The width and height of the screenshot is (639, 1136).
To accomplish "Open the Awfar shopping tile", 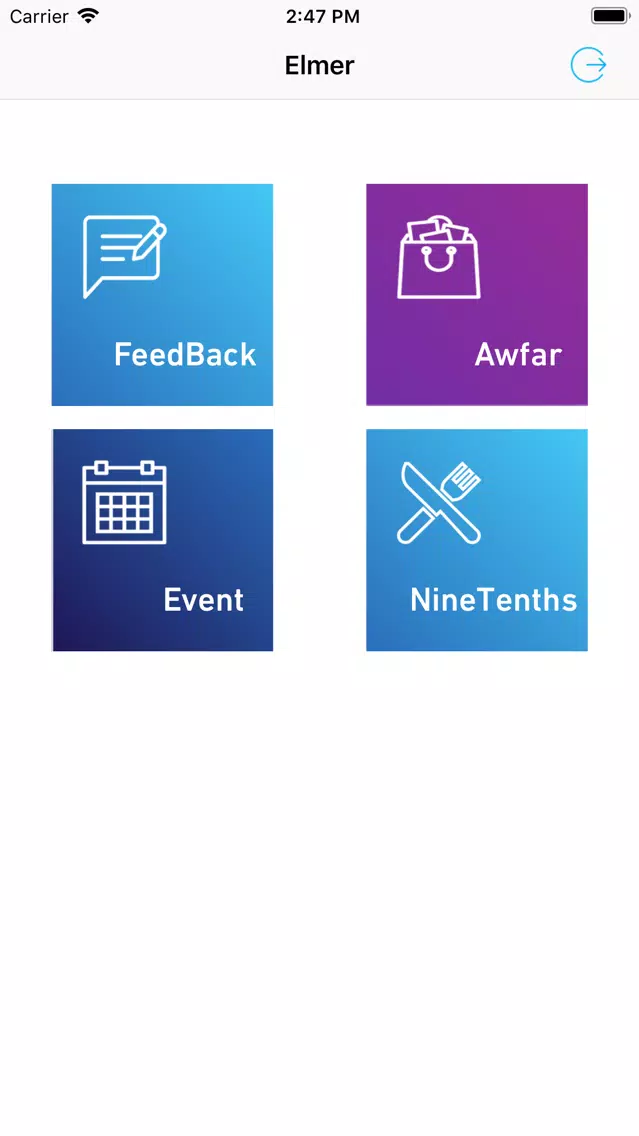I will point(477,295).
